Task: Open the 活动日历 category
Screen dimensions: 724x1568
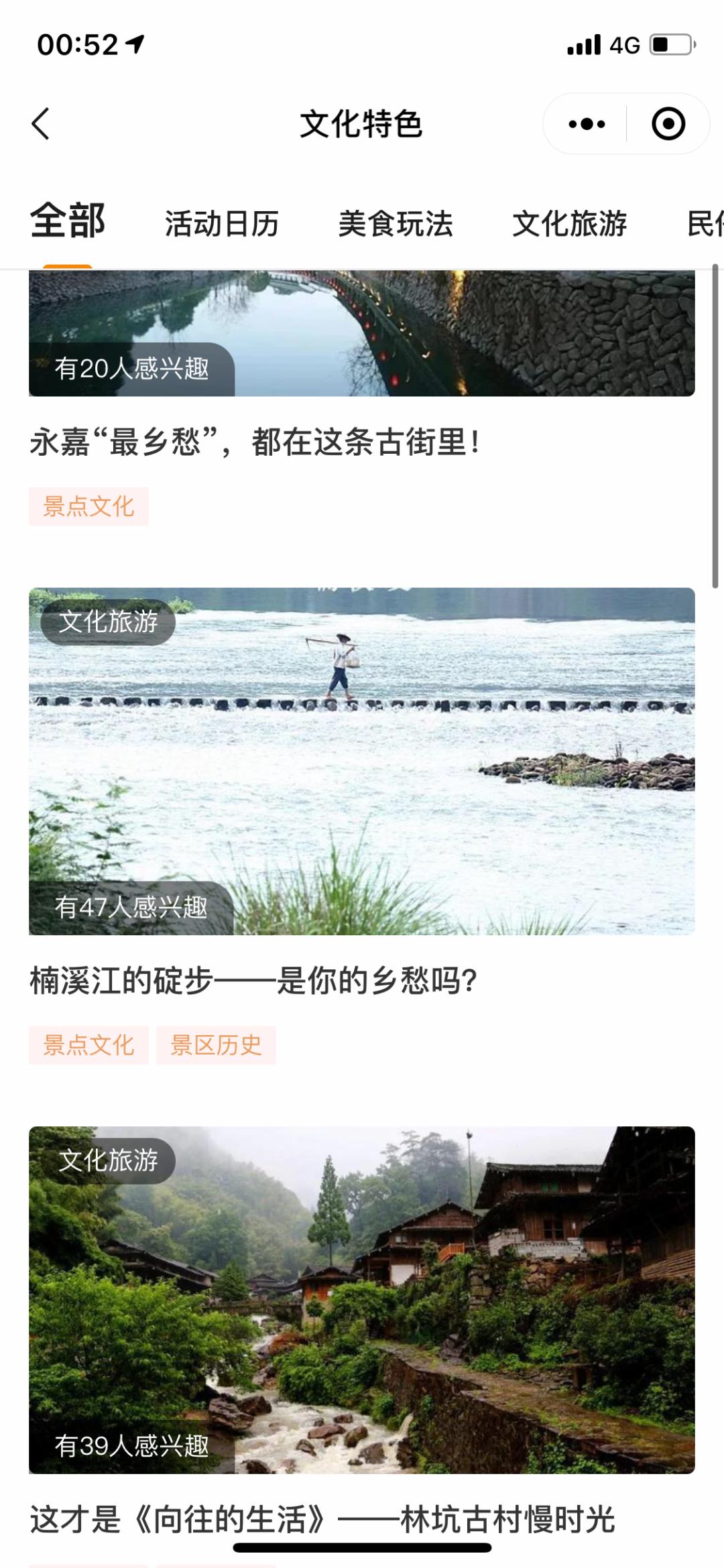Action: point(221,225)
